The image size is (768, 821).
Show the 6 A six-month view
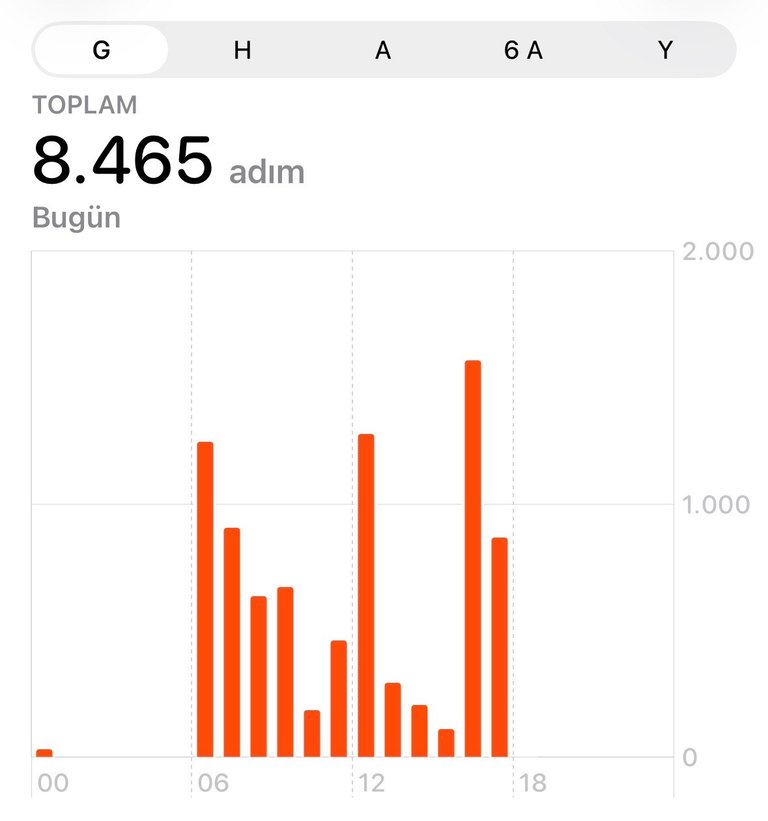point(523,50)
